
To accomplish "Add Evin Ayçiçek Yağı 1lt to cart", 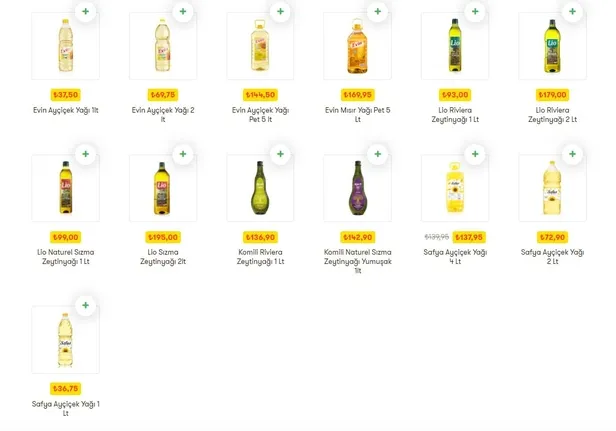I will (x=85, y=12).
